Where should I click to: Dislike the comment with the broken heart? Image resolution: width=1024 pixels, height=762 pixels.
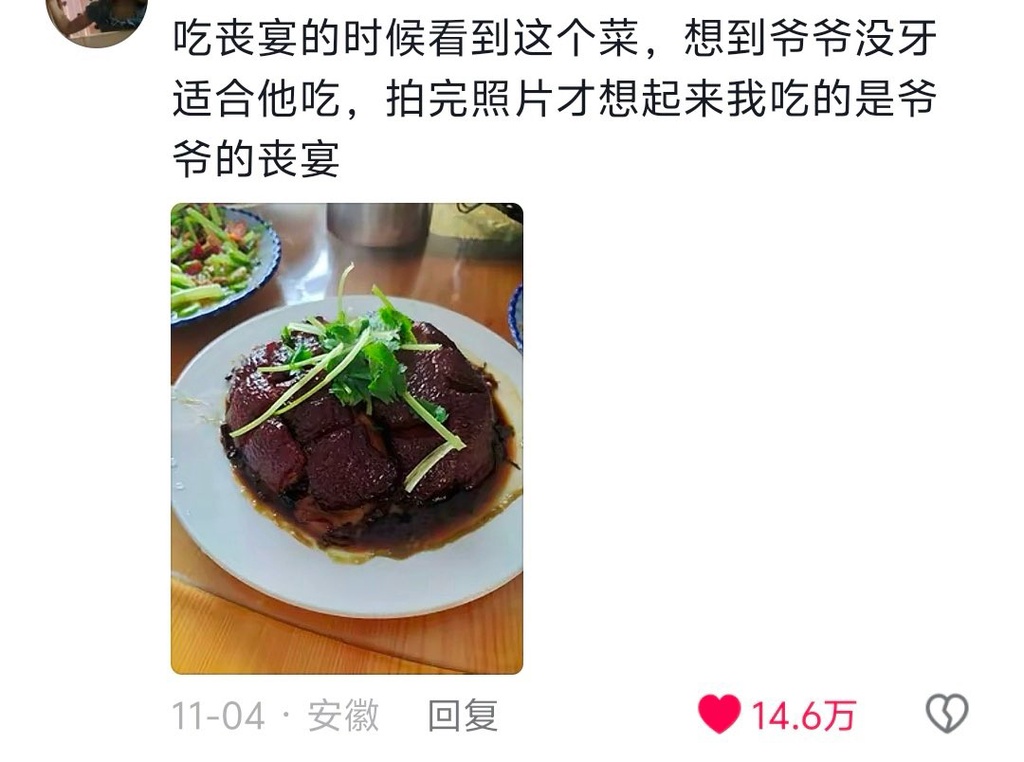point(946,714)
